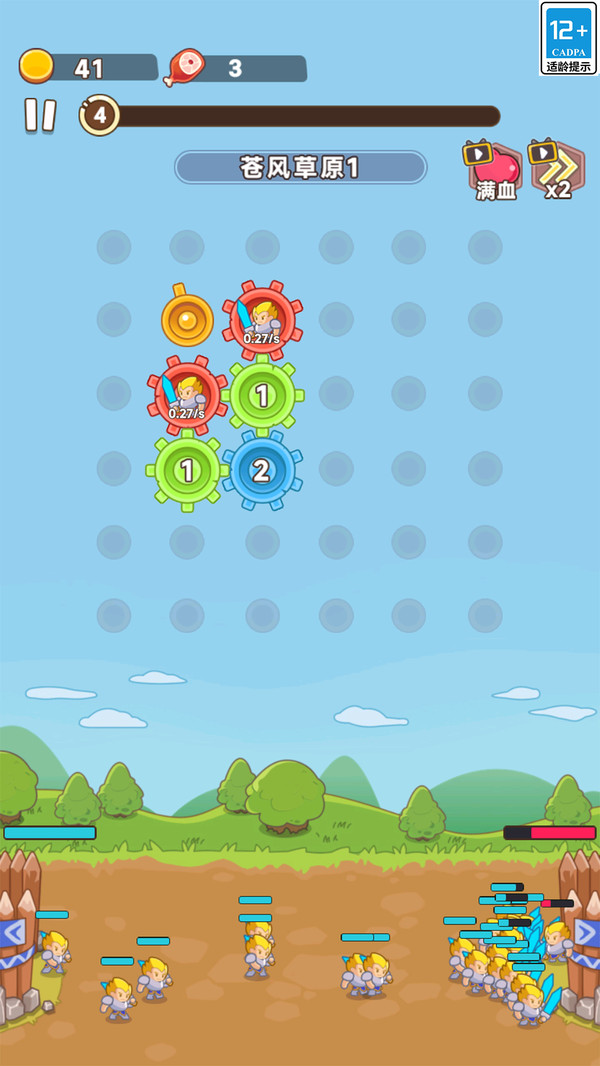Screen dimensions: 600x1066
Task: Pause the game
Action: pos(40,115)
